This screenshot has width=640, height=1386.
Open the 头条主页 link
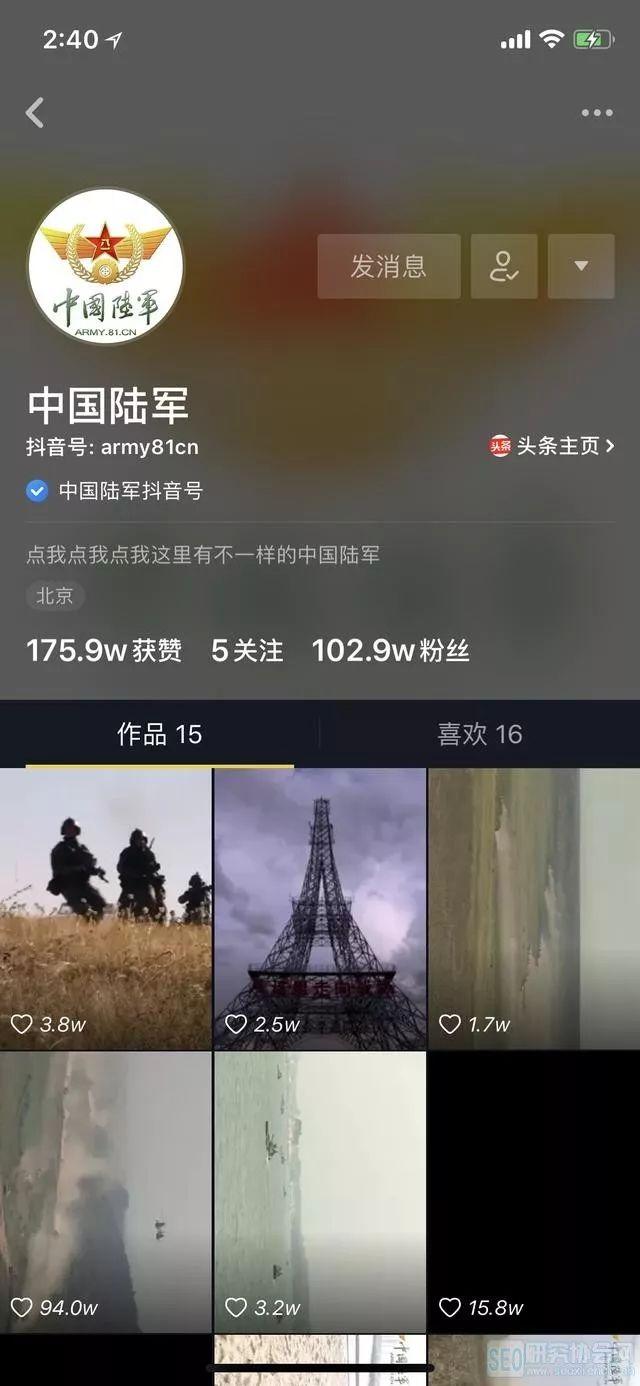point(552,446)
